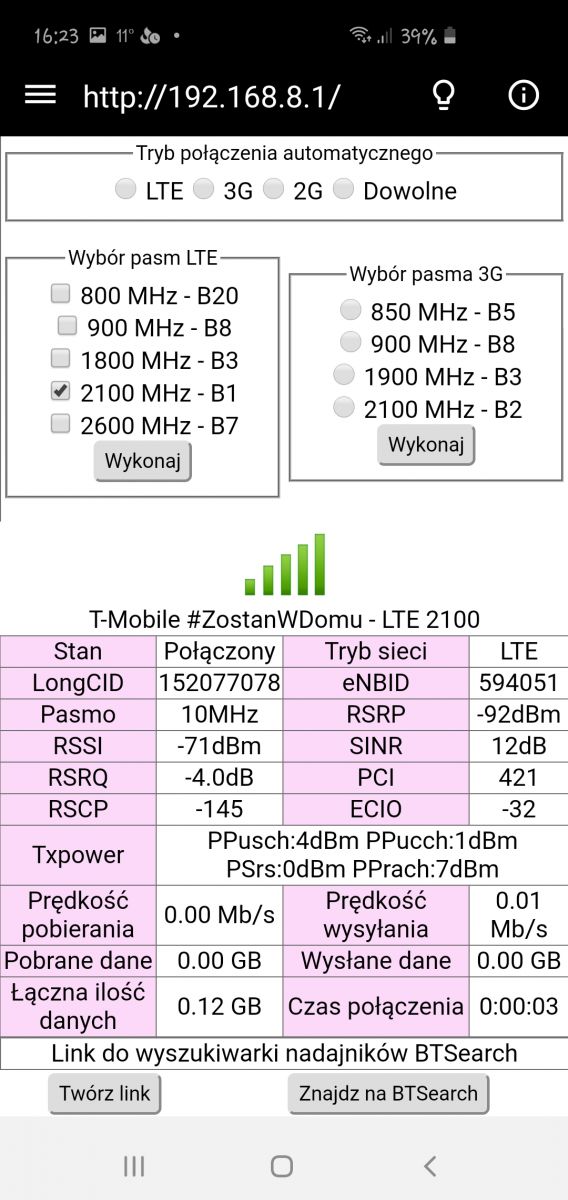The image size is (568, 1200).
Task: Open the hamburger drawer menu
Action: point(41,95)
